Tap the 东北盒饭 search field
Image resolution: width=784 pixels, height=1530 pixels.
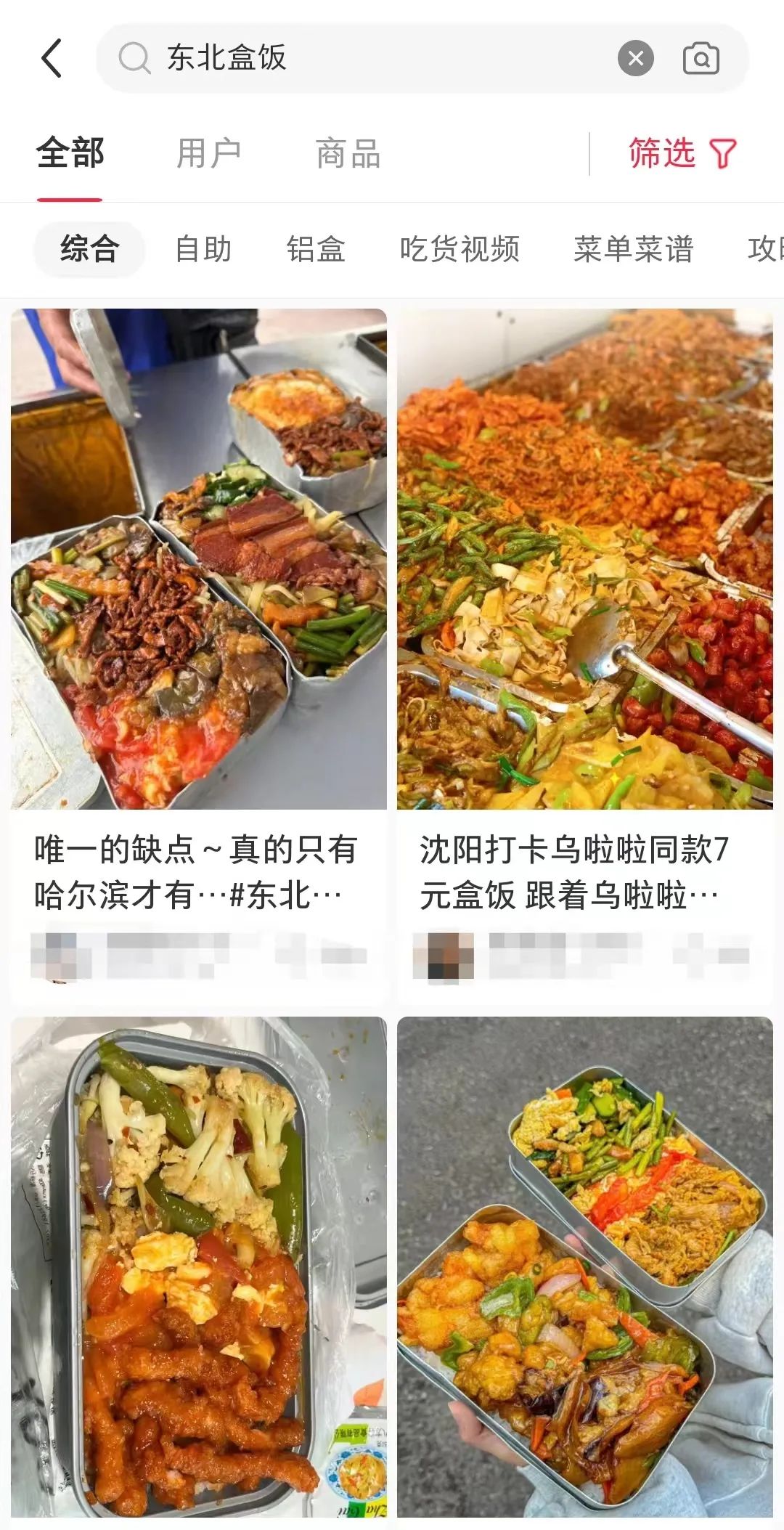pyautogui.click(x=363, y=58)
